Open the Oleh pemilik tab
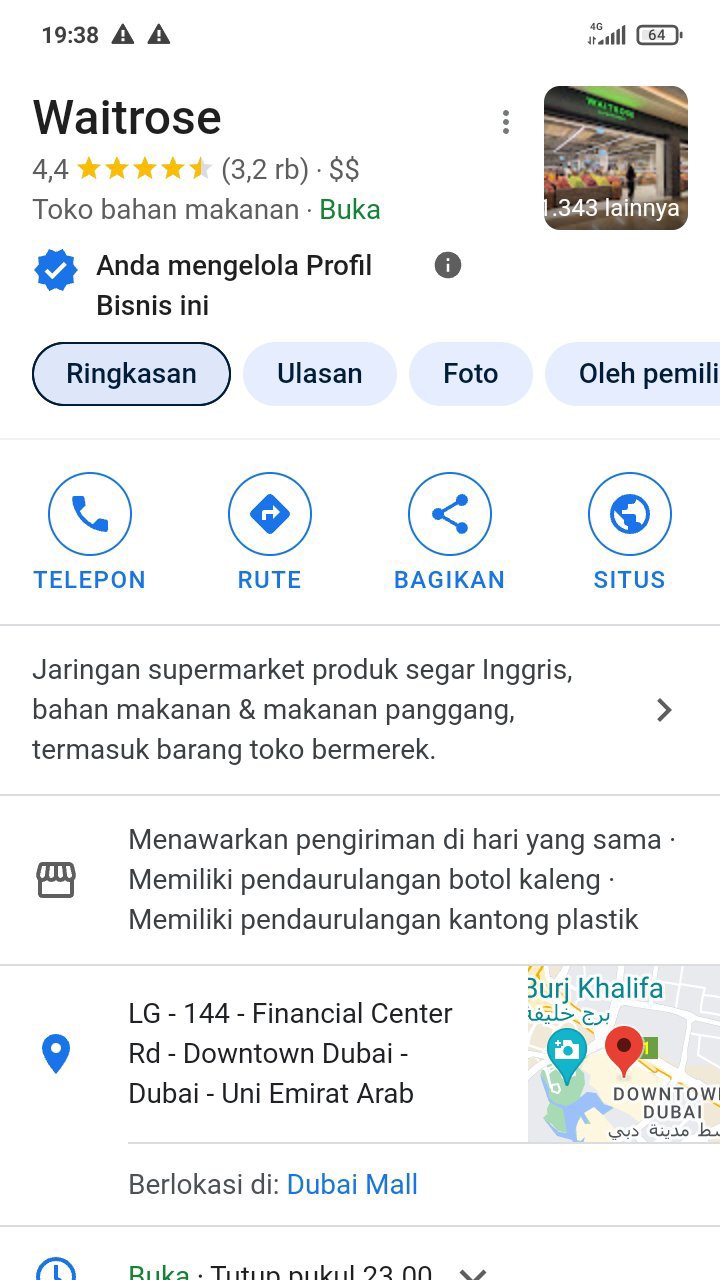This screenshot has height=1280, width=720. pyautogui.click(x=640, y=374)
